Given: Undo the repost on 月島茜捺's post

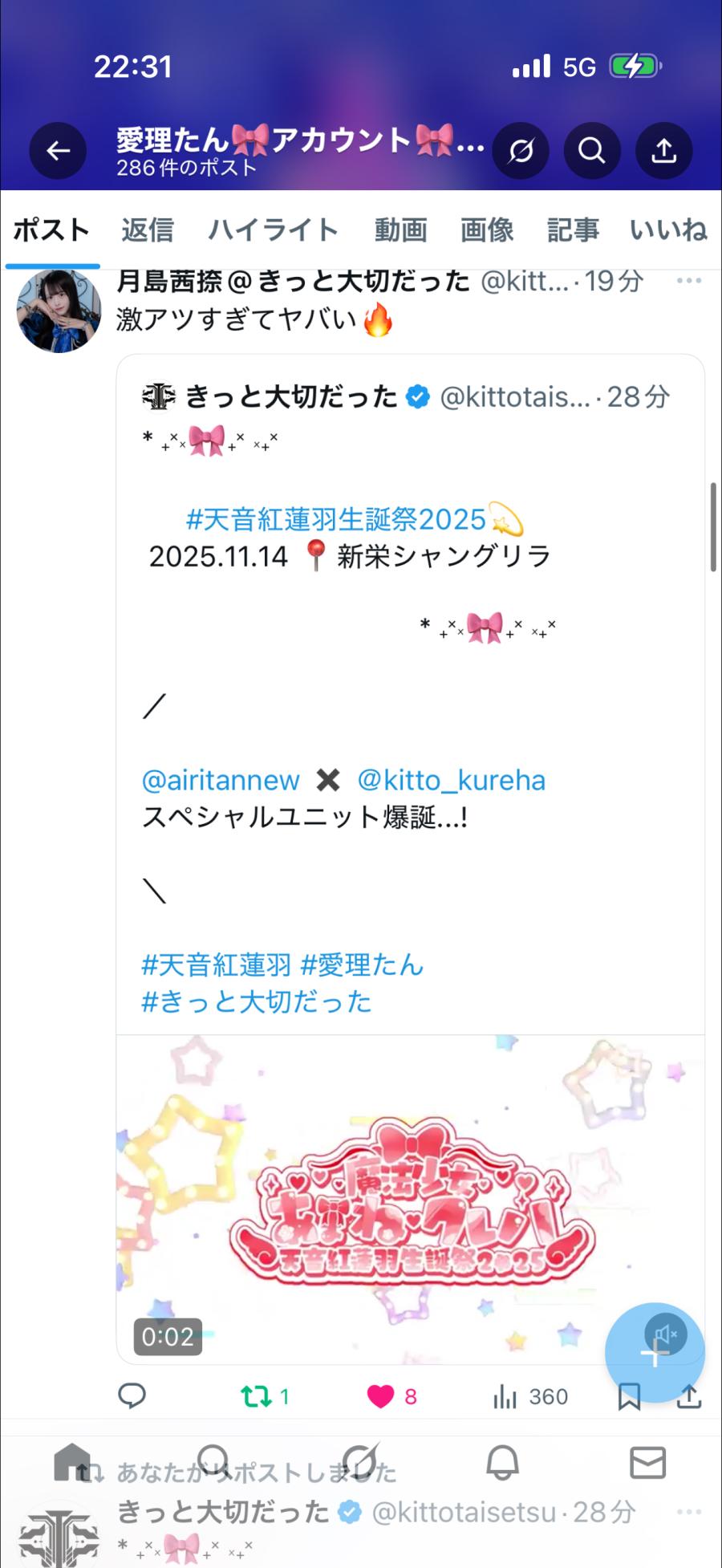Looking at the screenshot, I should (x=257, y=1397).
